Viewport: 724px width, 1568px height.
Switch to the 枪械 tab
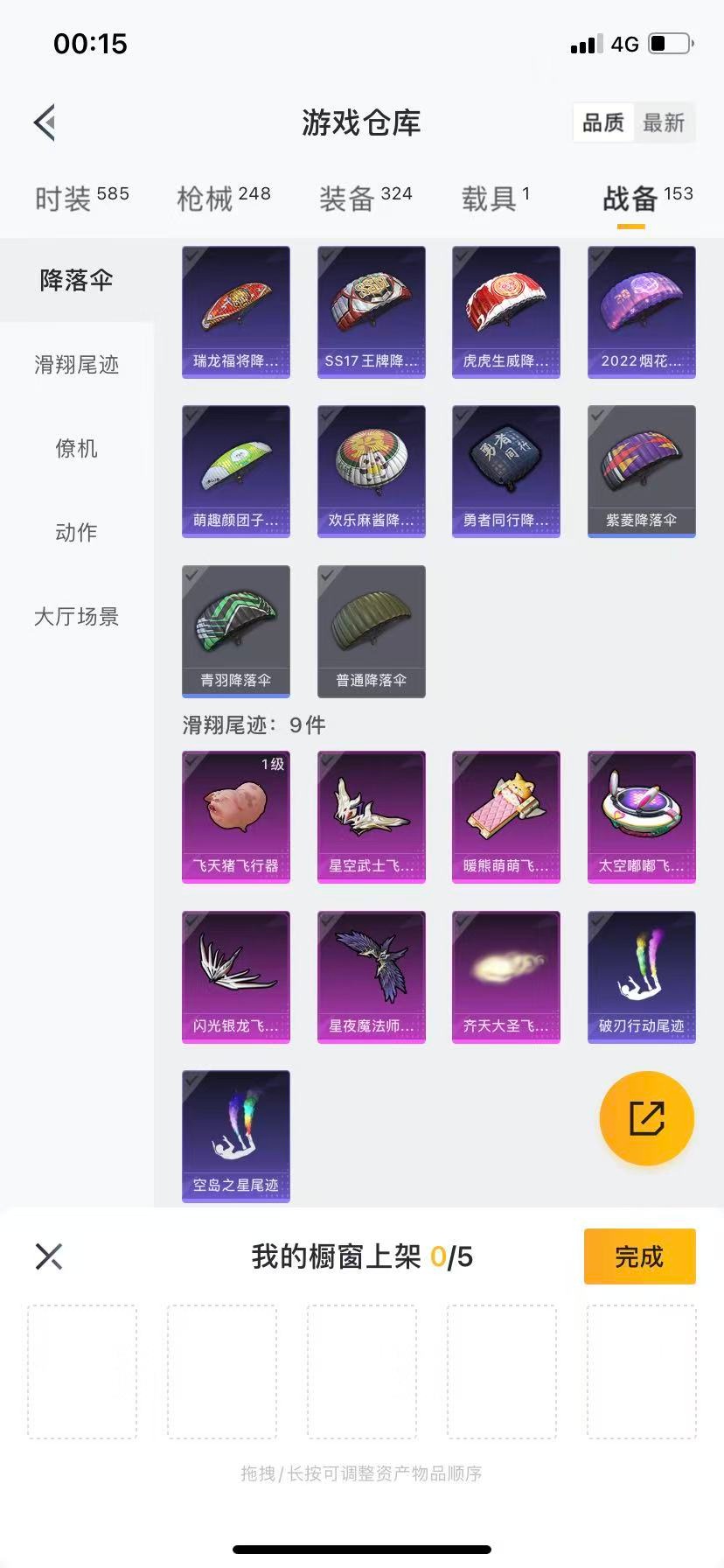tap(223, 199)
